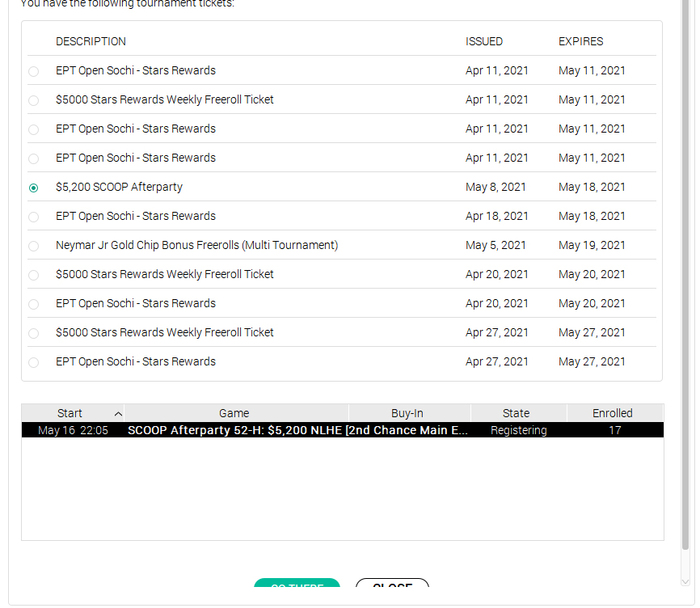The height and width of the screenshot is (608, 700).
Task: Open SCOOP Afterparty 52-H tournament row
Action: (297, 430)
